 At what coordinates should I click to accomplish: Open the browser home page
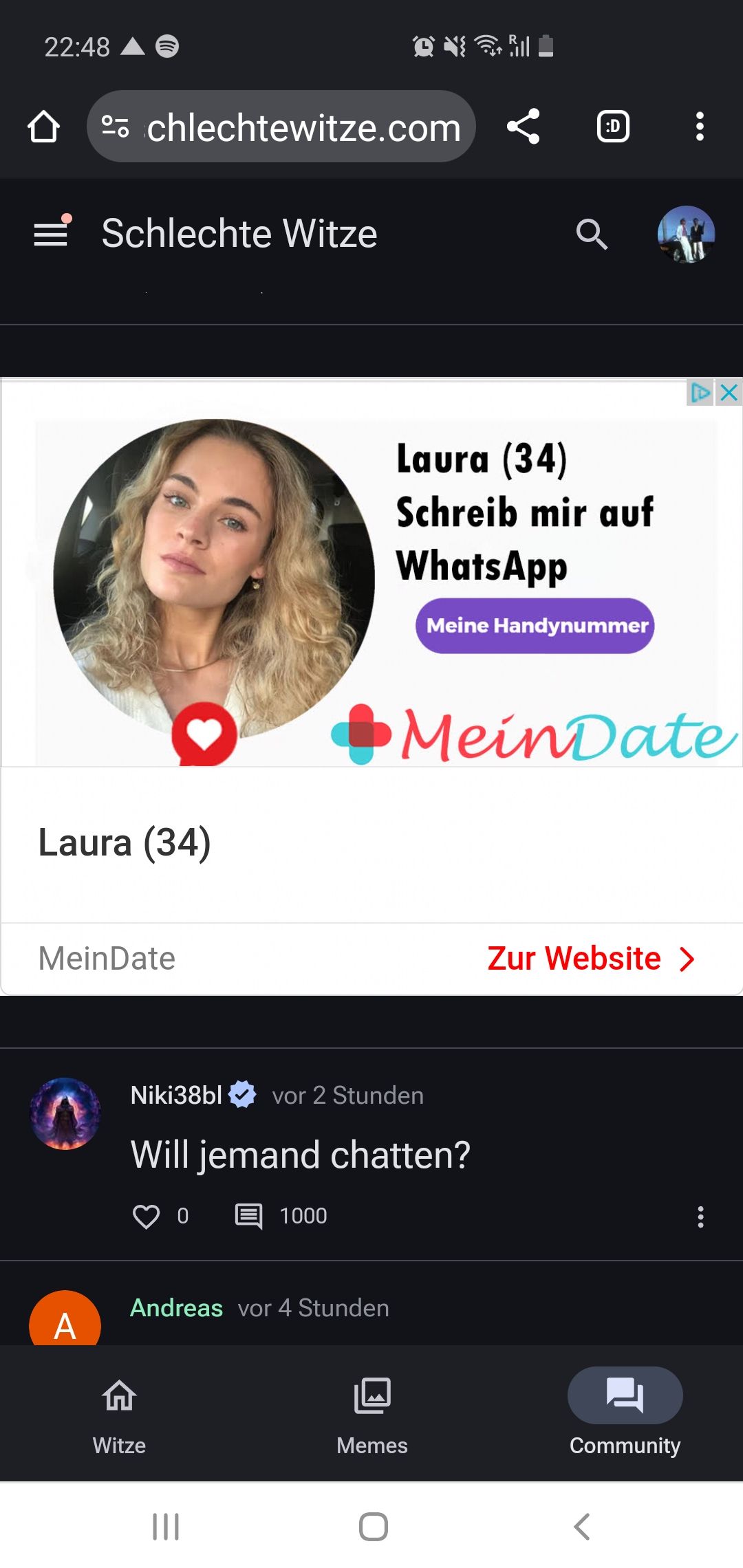(x=43, y=127)
